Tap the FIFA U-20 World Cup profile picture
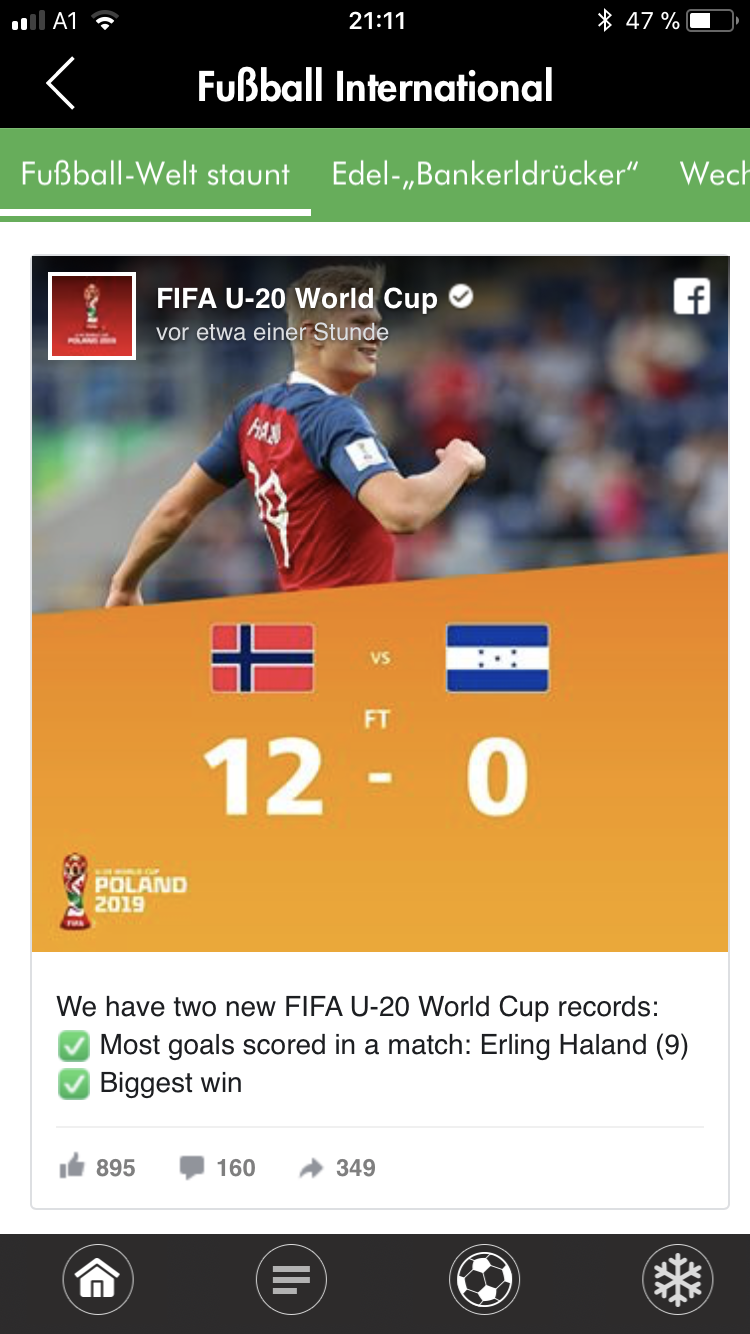 point(92,315)
